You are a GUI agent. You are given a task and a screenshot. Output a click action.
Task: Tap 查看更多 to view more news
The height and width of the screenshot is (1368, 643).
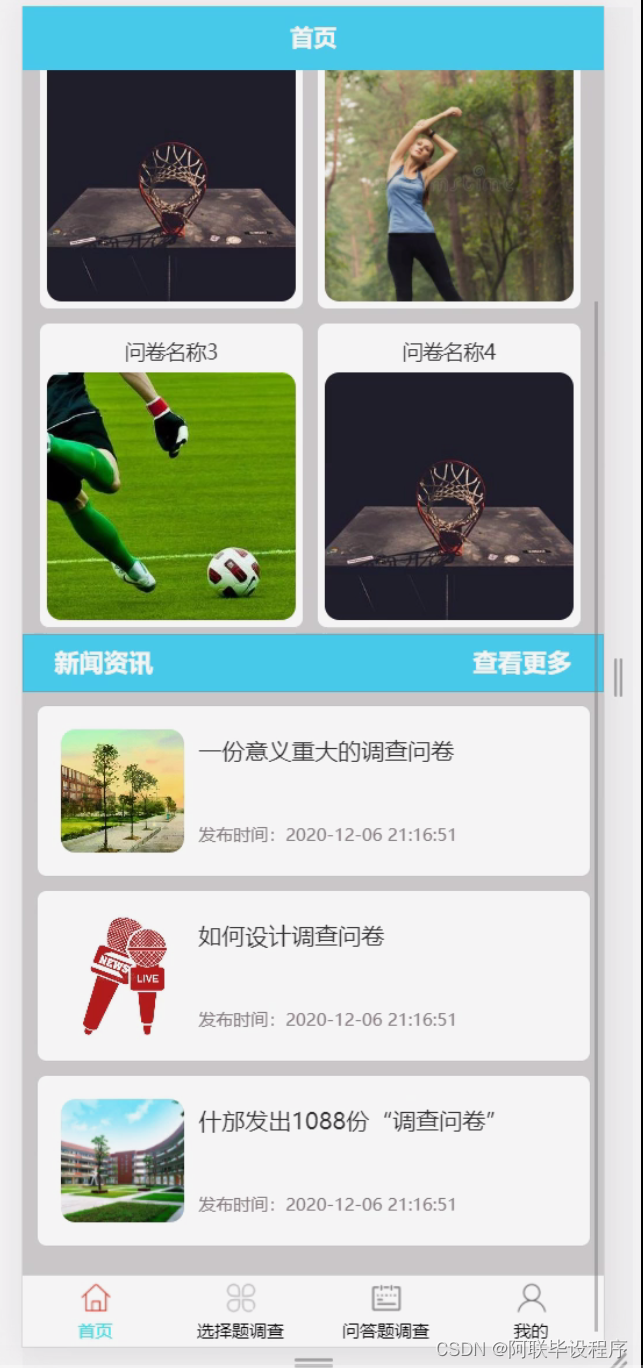coord(521,663)
